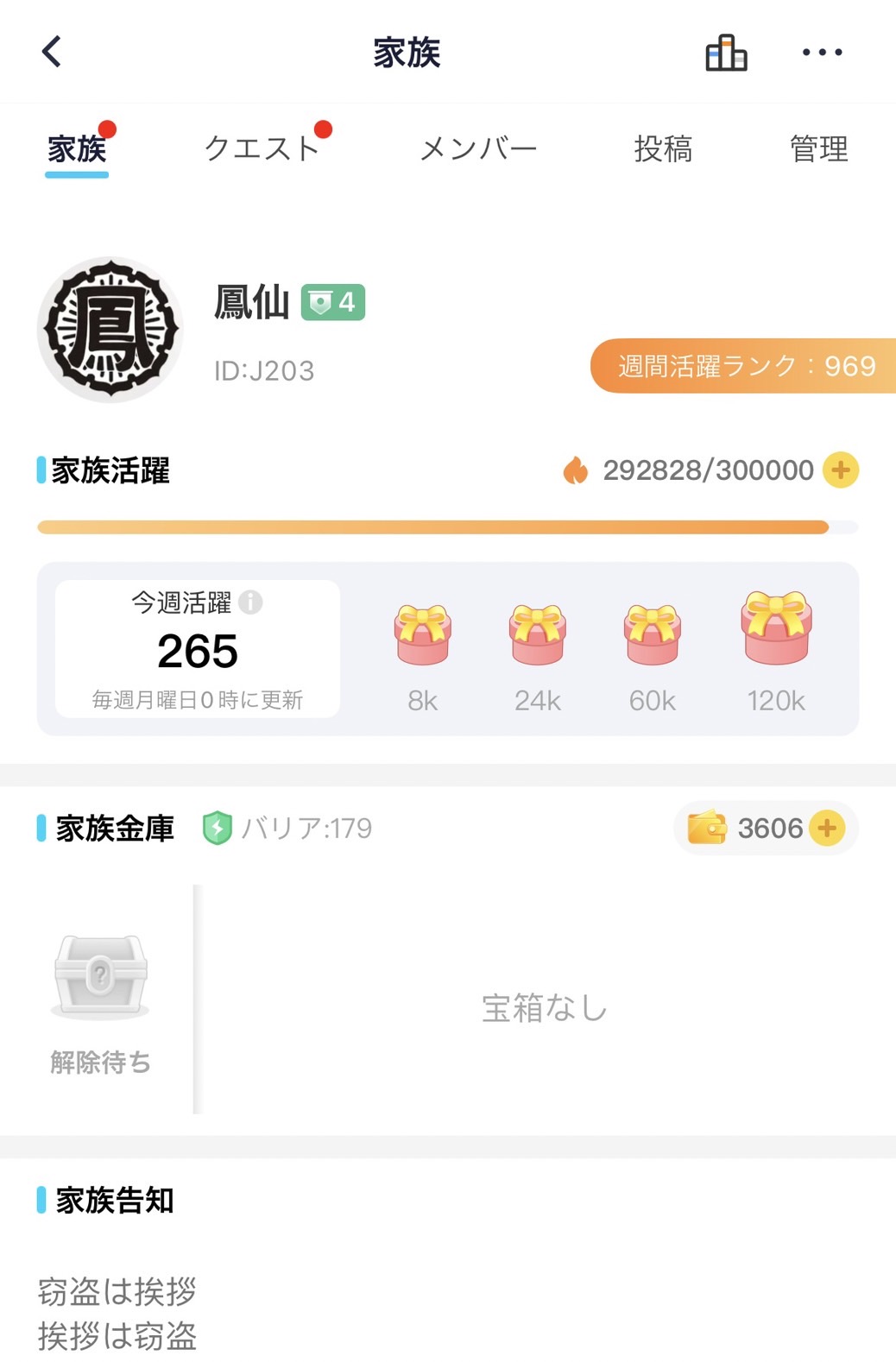The width and height of the screenshot is (896, 1362).
Task: Open the three-dot overflow menu
Action: pyautogui.click(x=822, y=53)
